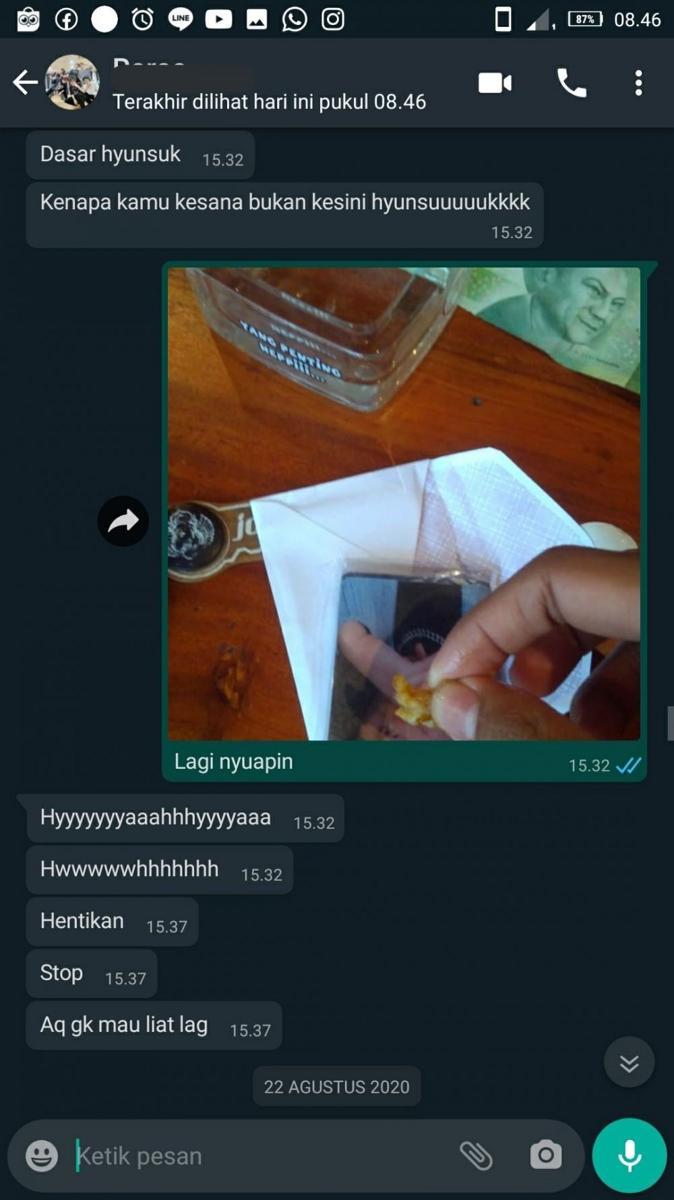Record a voice message with the microphone
This screenshot has width=674, height=1200.
click(x=629, y=1156)
